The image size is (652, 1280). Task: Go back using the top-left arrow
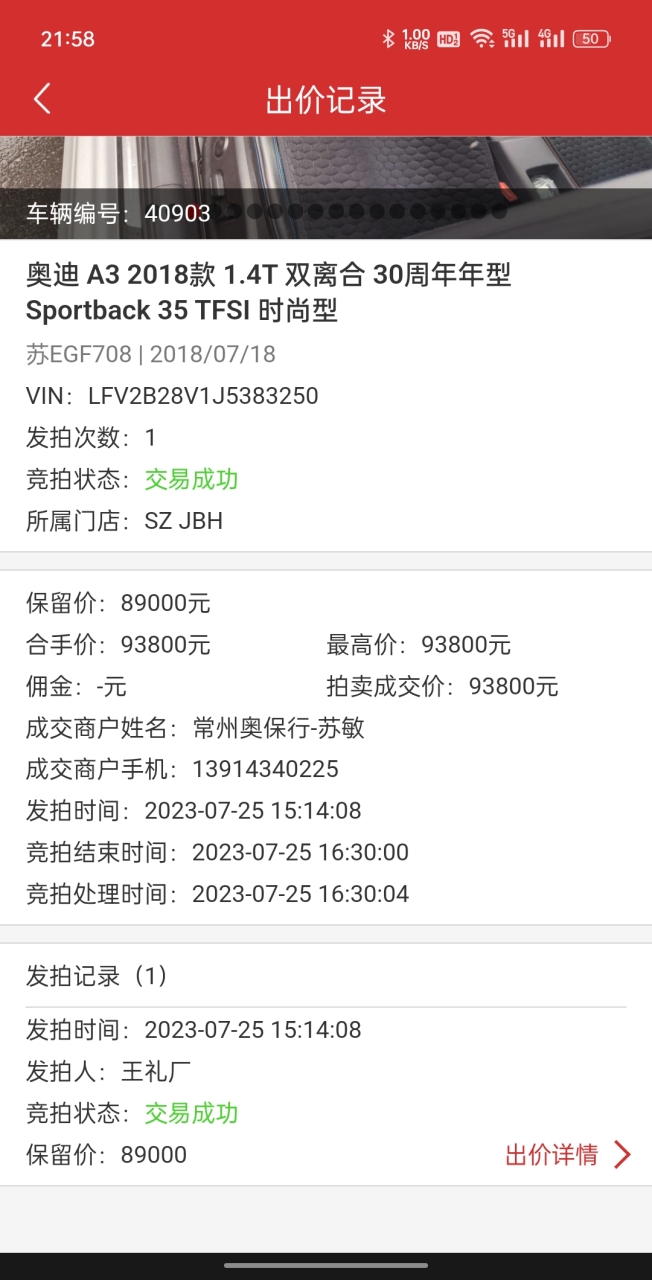click(41, 99)
